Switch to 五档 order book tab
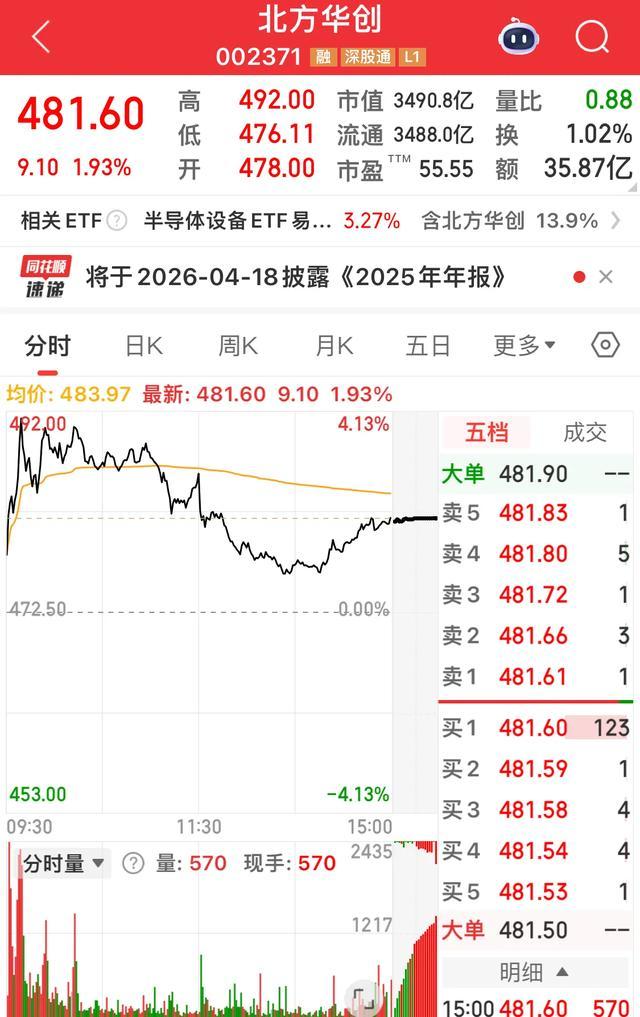 click(x=487, y=432)
